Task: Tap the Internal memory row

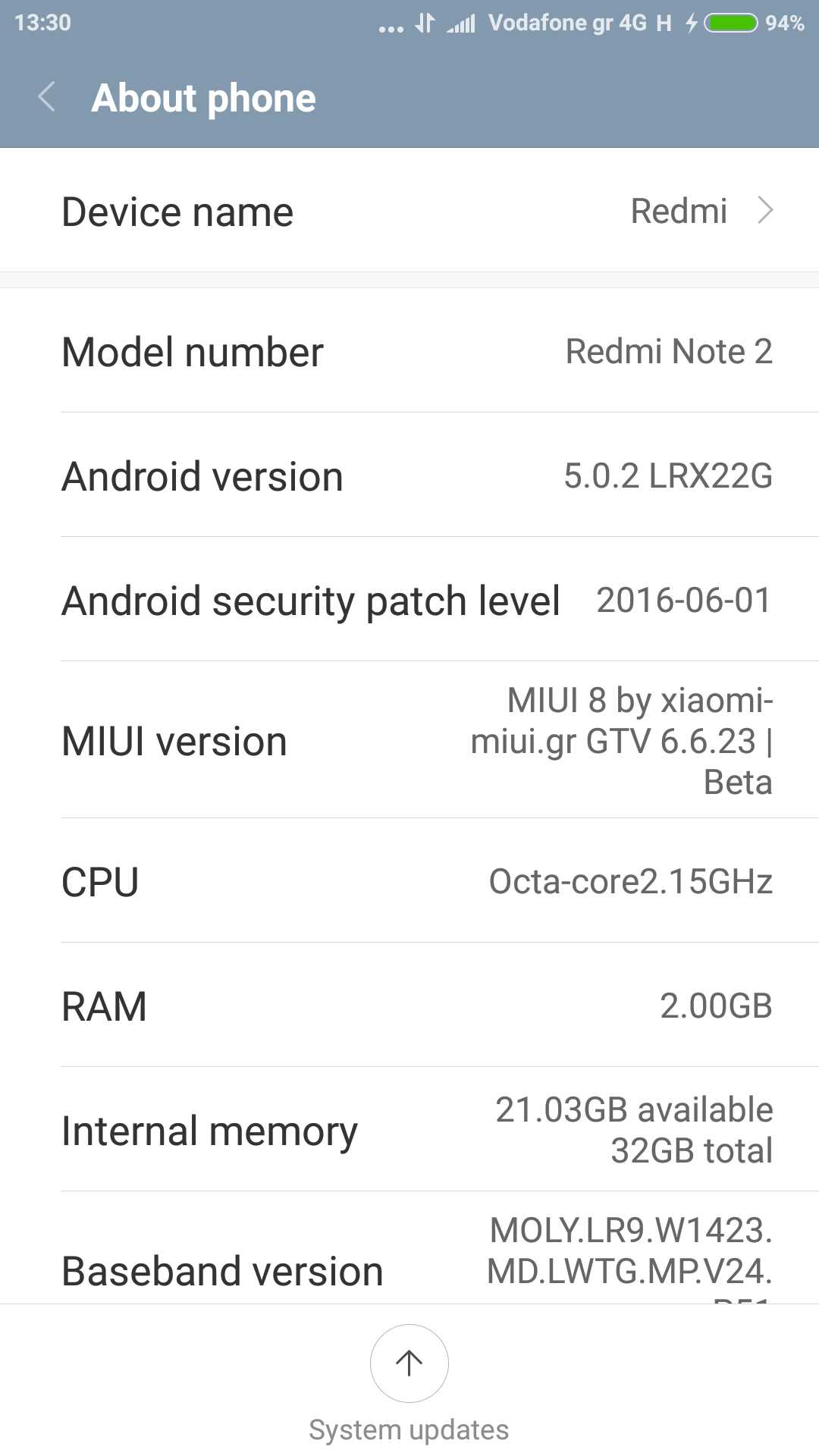Action: point(409,1130)
